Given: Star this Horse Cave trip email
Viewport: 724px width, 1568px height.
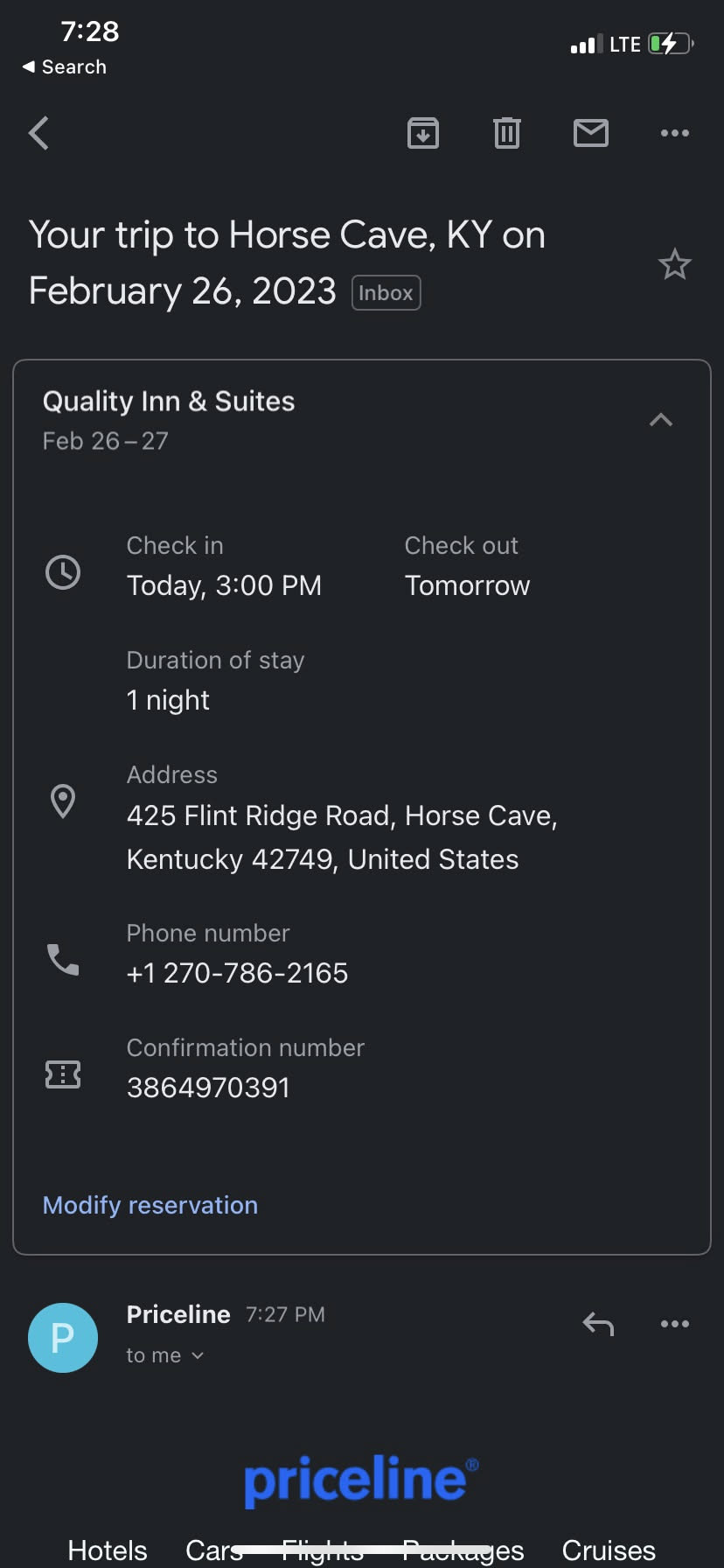Looking at the screenshot, I should click(x=674, y=264).
